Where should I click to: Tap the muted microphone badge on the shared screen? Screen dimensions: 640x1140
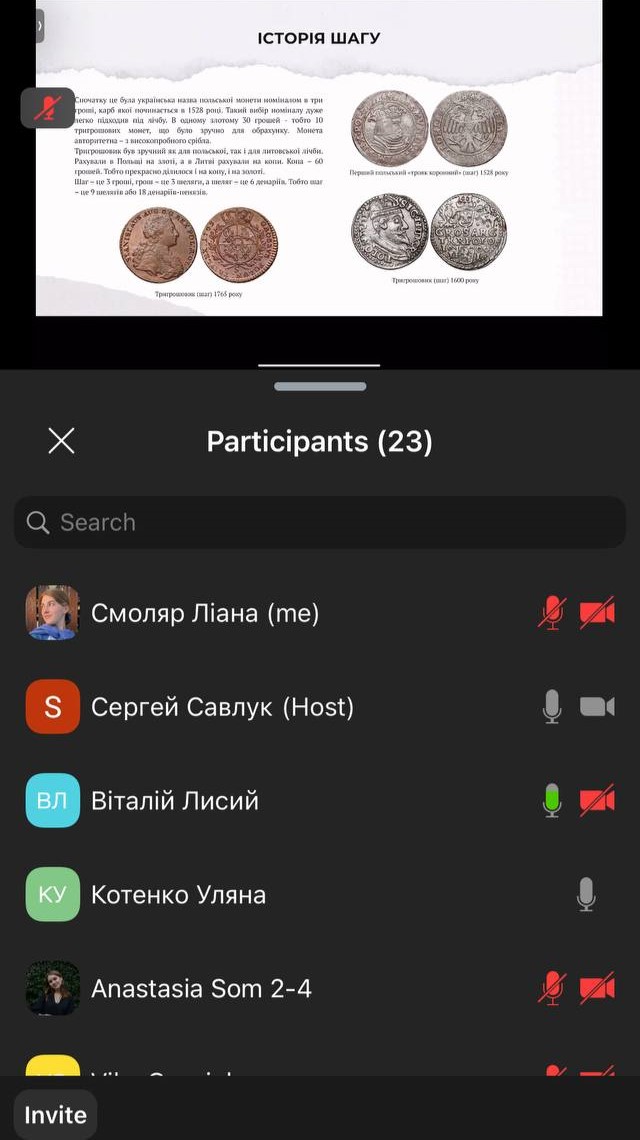47,108
